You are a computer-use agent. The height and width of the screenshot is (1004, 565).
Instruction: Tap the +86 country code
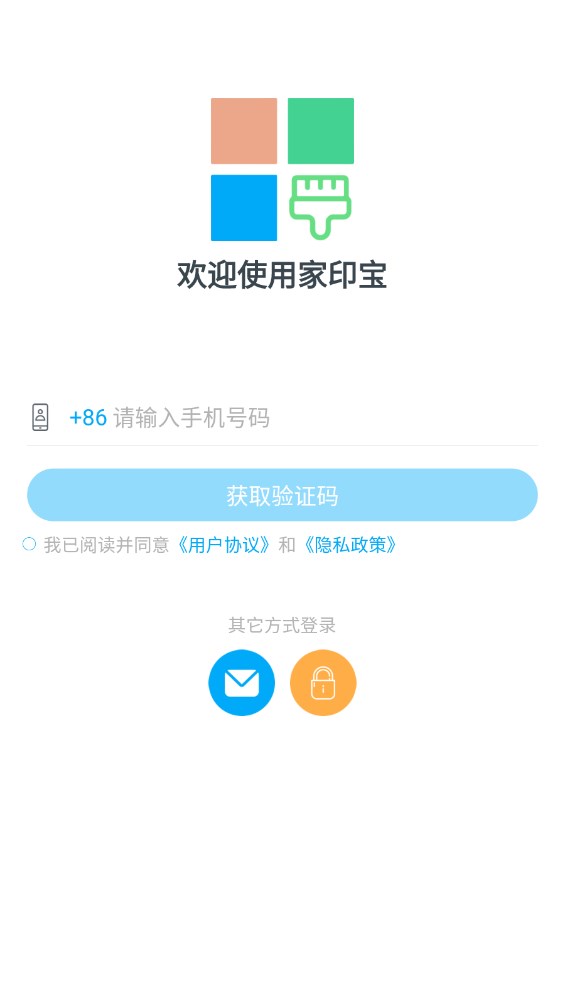coord(88,417)
